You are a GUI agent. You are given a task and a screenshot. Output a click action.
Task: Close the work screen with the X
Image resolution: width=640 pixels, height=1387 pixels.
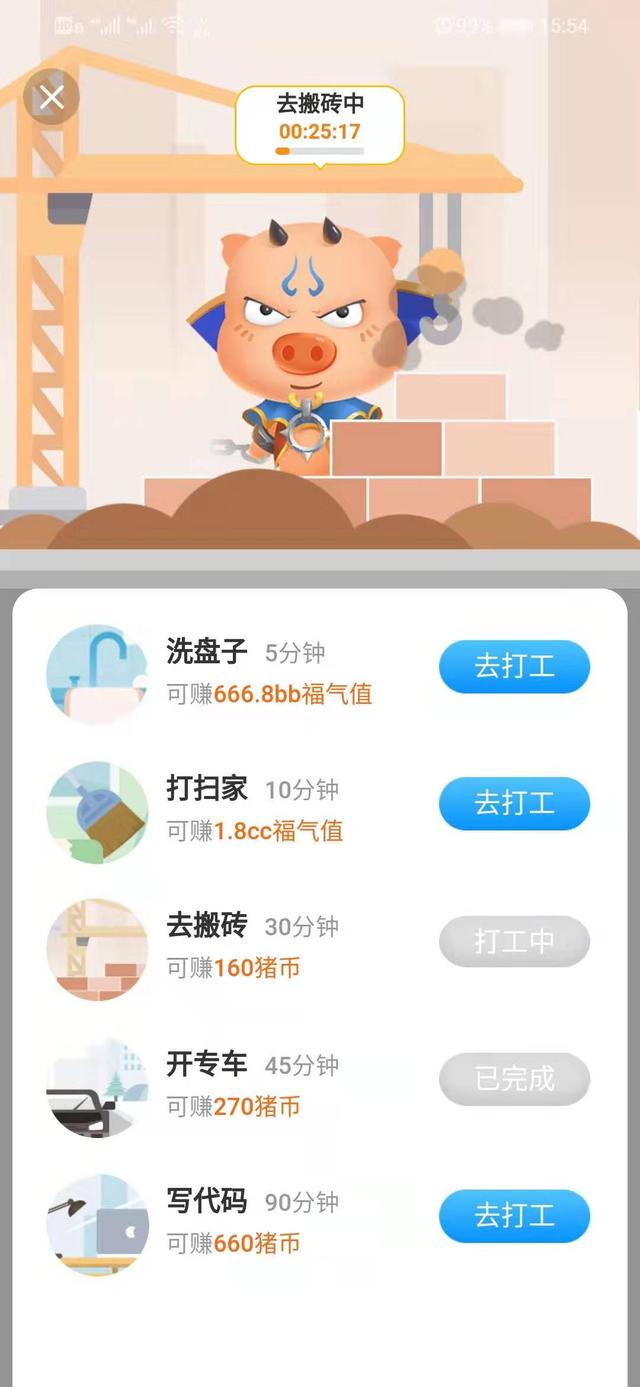click(51, 97)
